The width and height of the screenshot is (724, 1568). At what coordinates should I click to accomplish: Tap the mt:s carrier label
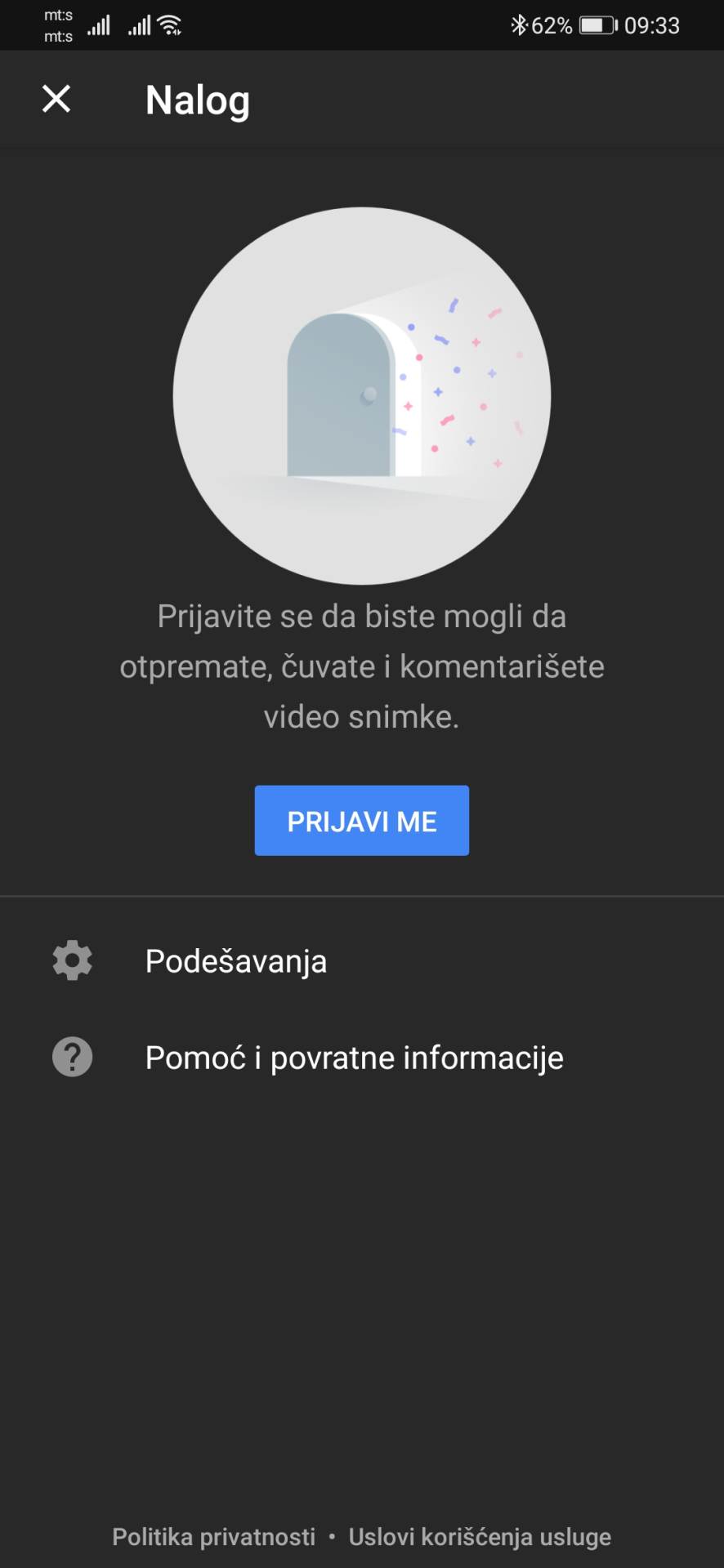[57, 14]
